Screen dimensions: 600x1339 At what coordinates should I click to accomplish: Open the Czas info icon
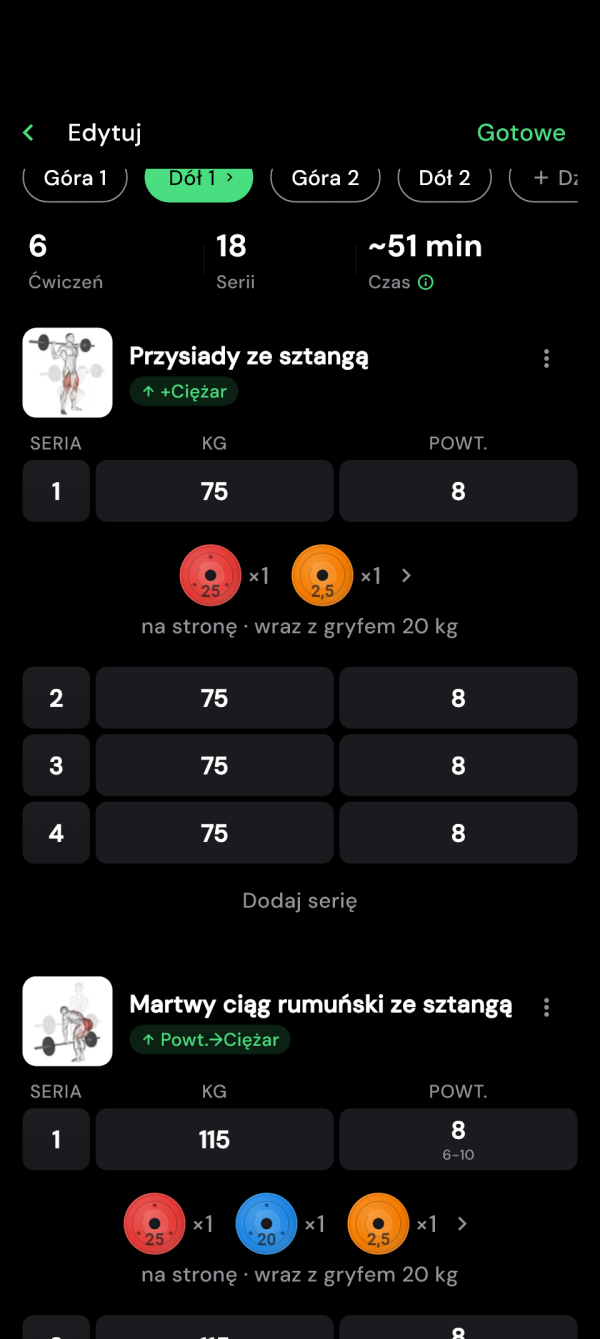point(425,283)
